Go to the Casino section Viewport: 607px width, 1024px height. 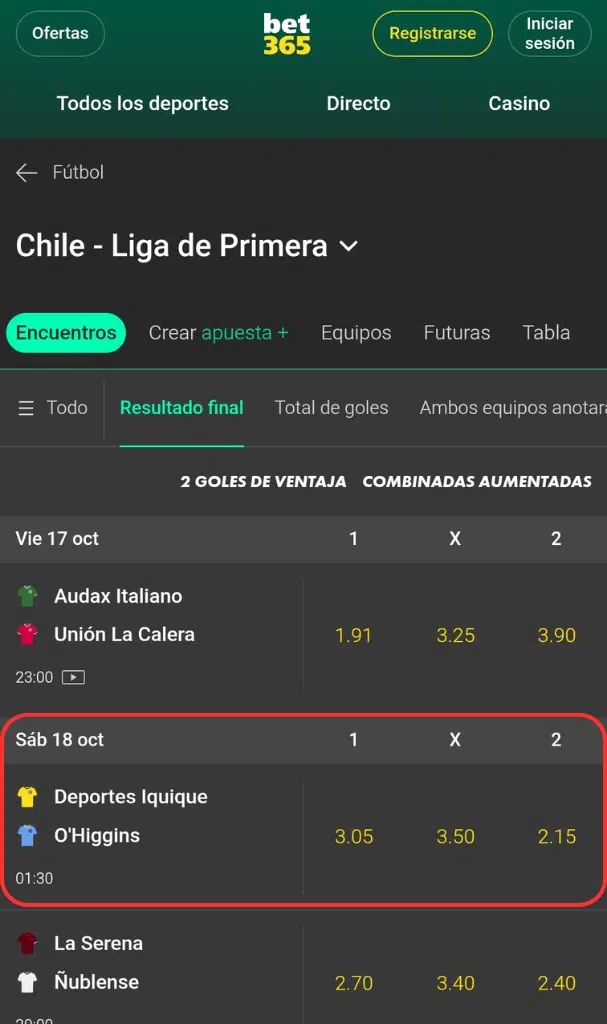click(519, 103)
